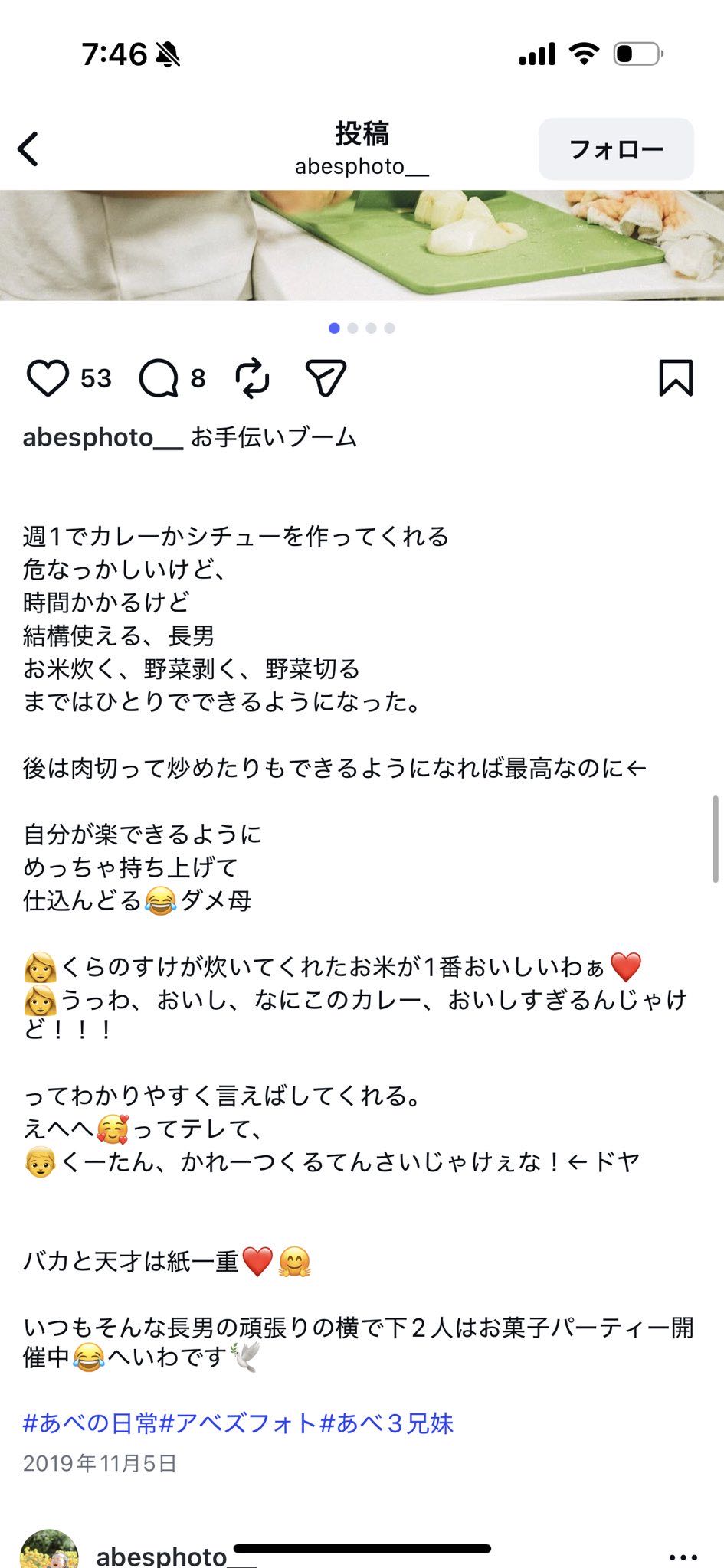This screenshot has height=1568, width=724.
Task: Open the next post's overflow menu
Action: pos(683,1557)
